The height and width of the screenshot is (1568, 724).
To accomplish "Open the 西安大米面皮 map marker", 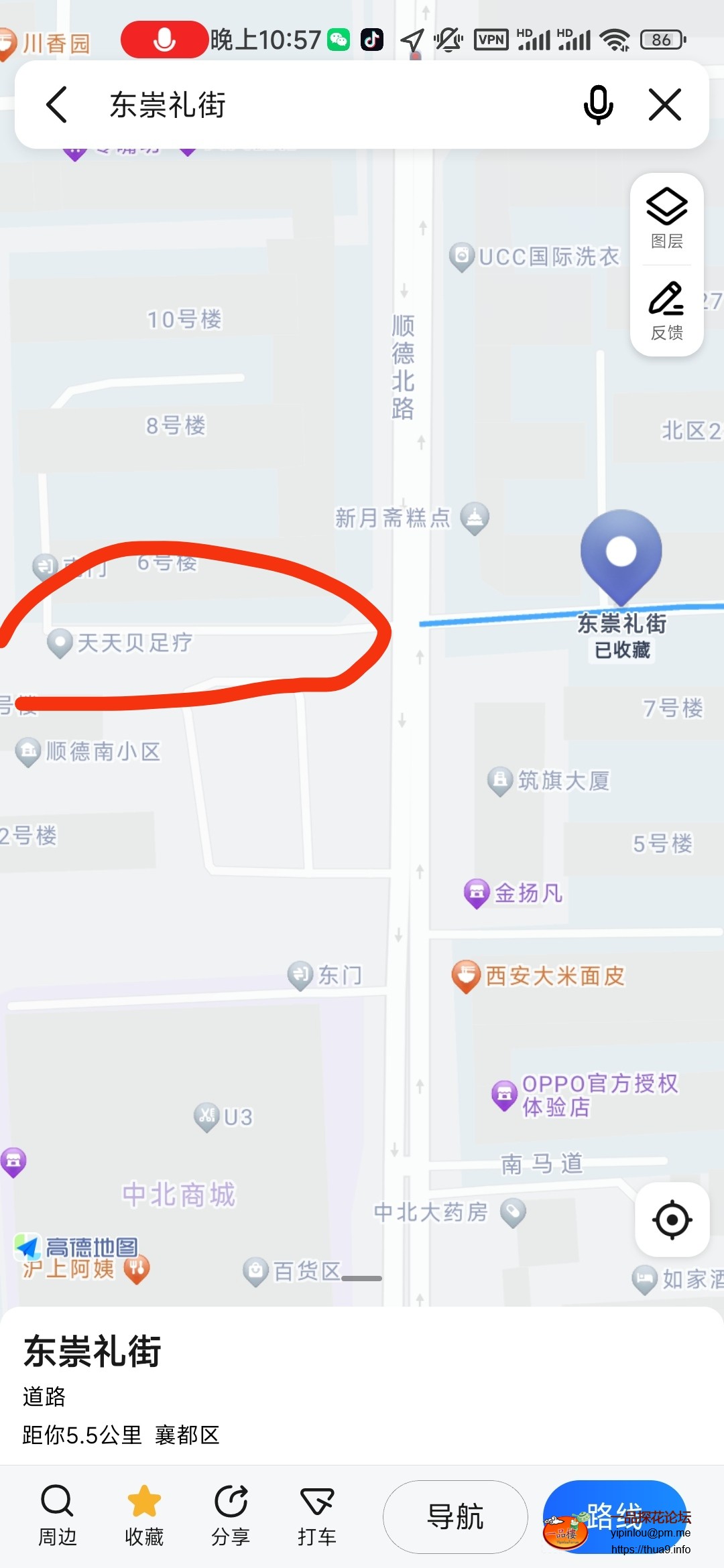I will pos(467,976).
